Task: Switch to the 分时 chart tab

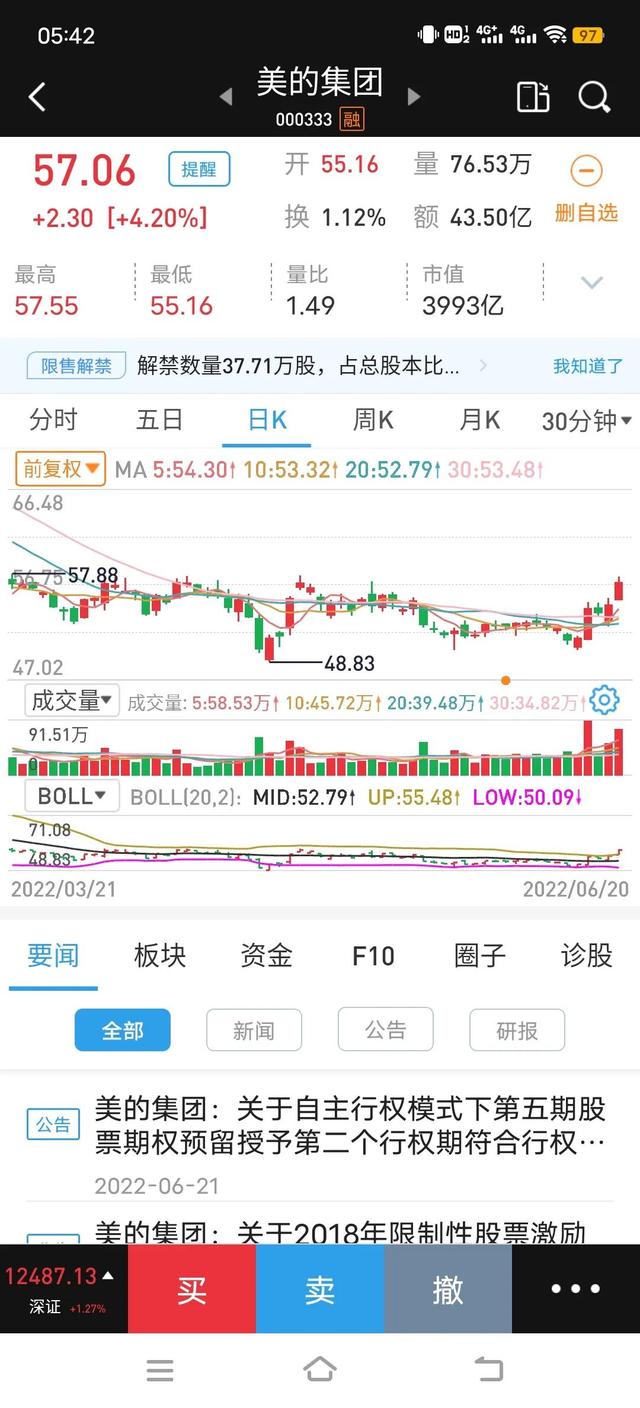Action: pyautogui.click(x=53, y=420)
